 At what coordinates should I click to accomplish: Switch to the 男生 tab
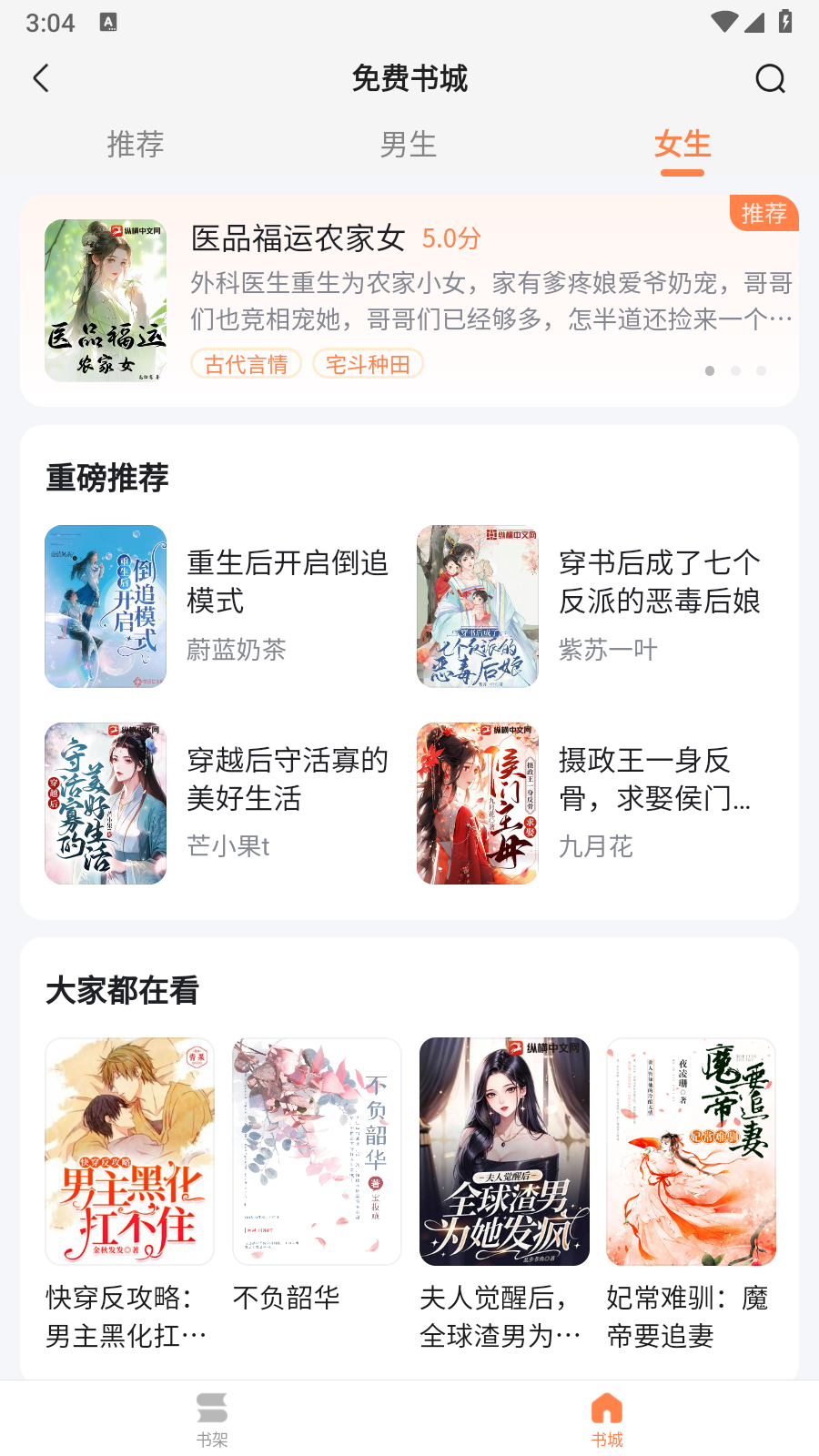[x=409, y=145]
